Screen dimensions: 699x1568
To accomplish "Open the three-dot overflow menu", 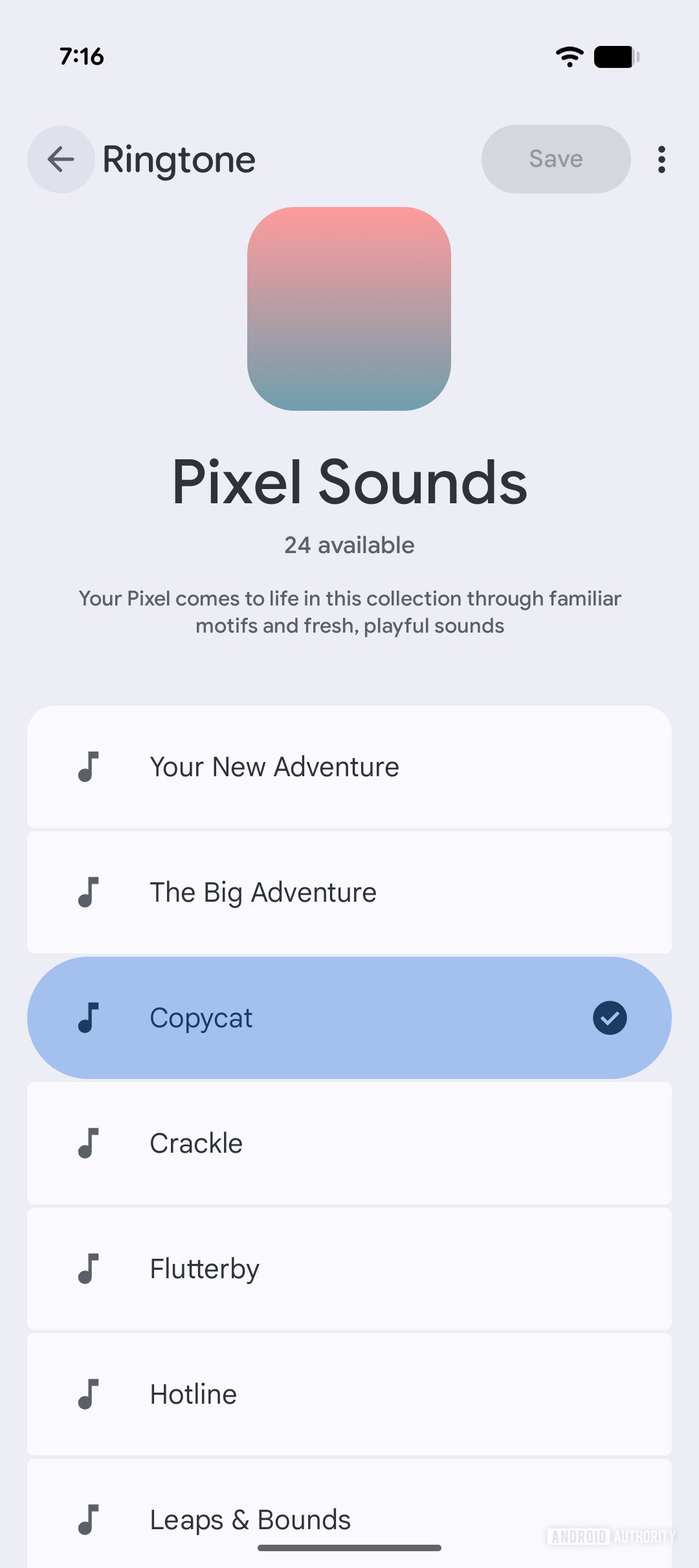I will [661, 159].
